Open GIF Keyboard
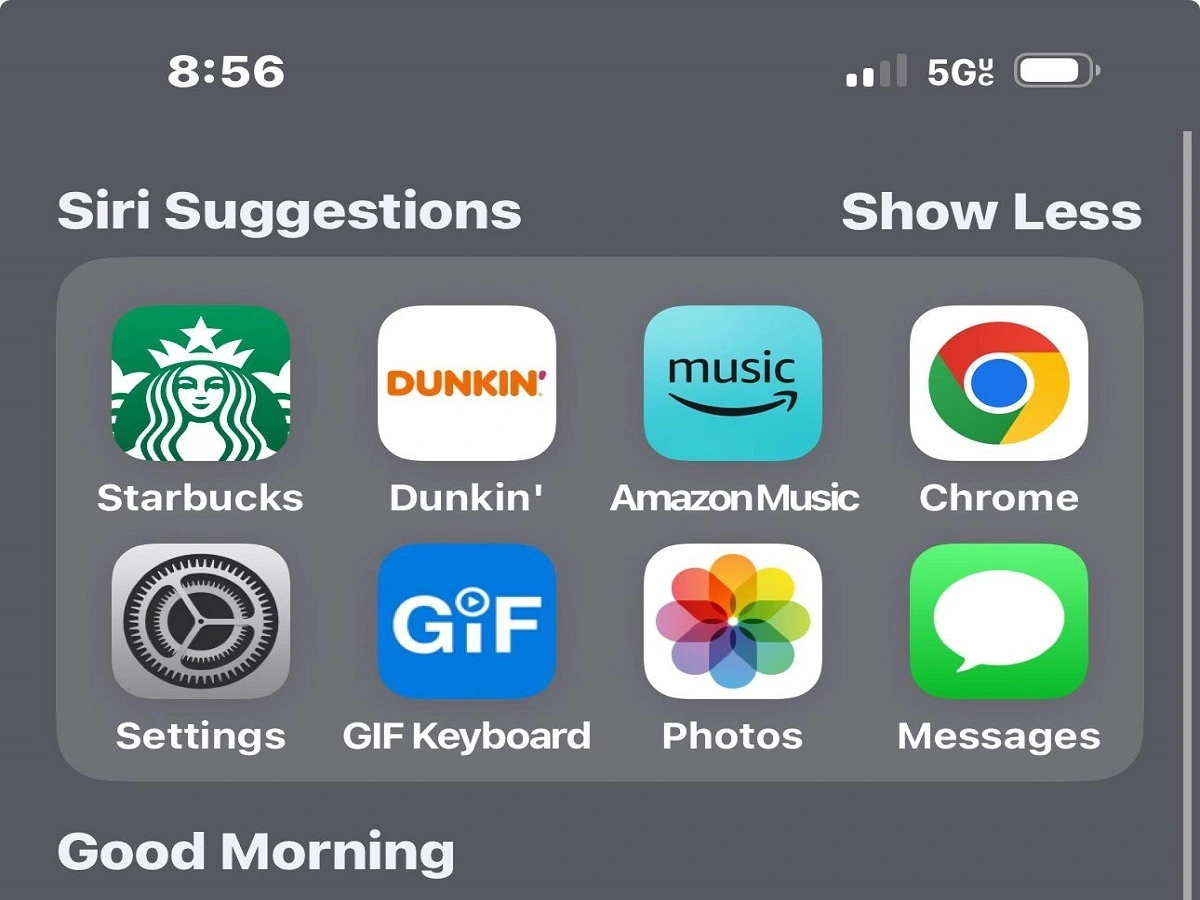Screen dimensions: 1200x900 [x=466, y=621]
